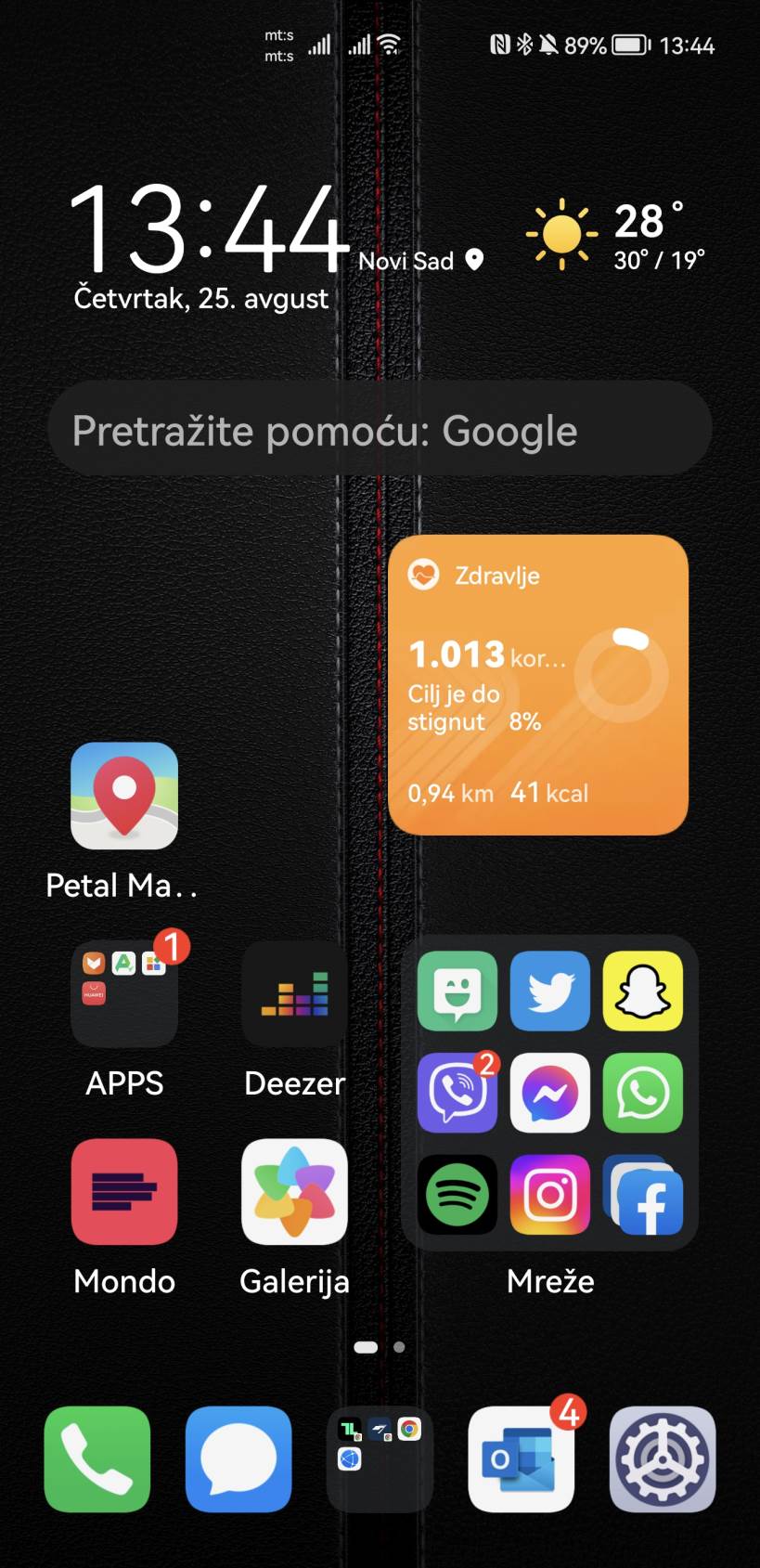The width and height of the screenshot is (760, 1568).
Task: Launch the Mondo news app
Action: tap(123, 1192)
